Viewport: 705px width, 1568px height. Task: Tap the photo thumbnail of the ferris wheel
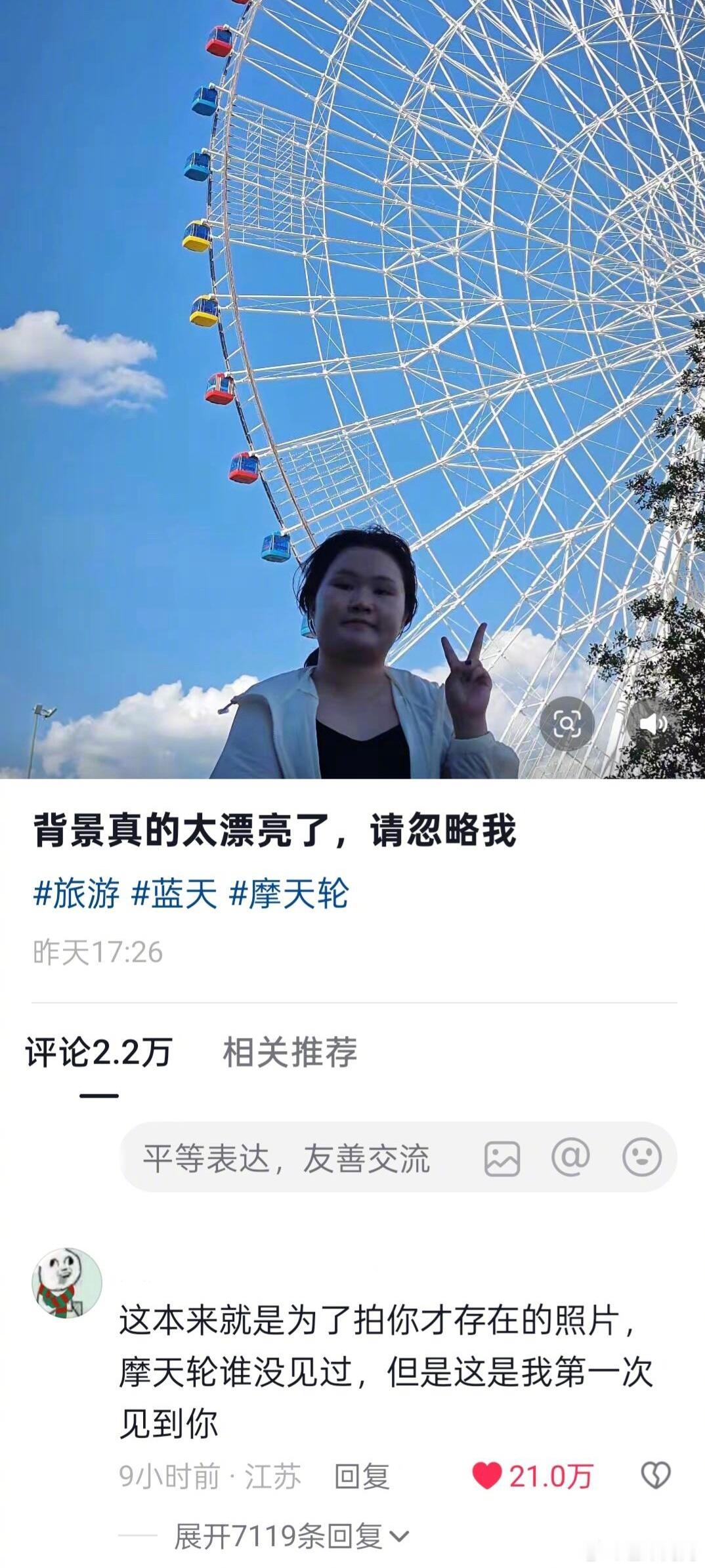click(x=352, y=387)
